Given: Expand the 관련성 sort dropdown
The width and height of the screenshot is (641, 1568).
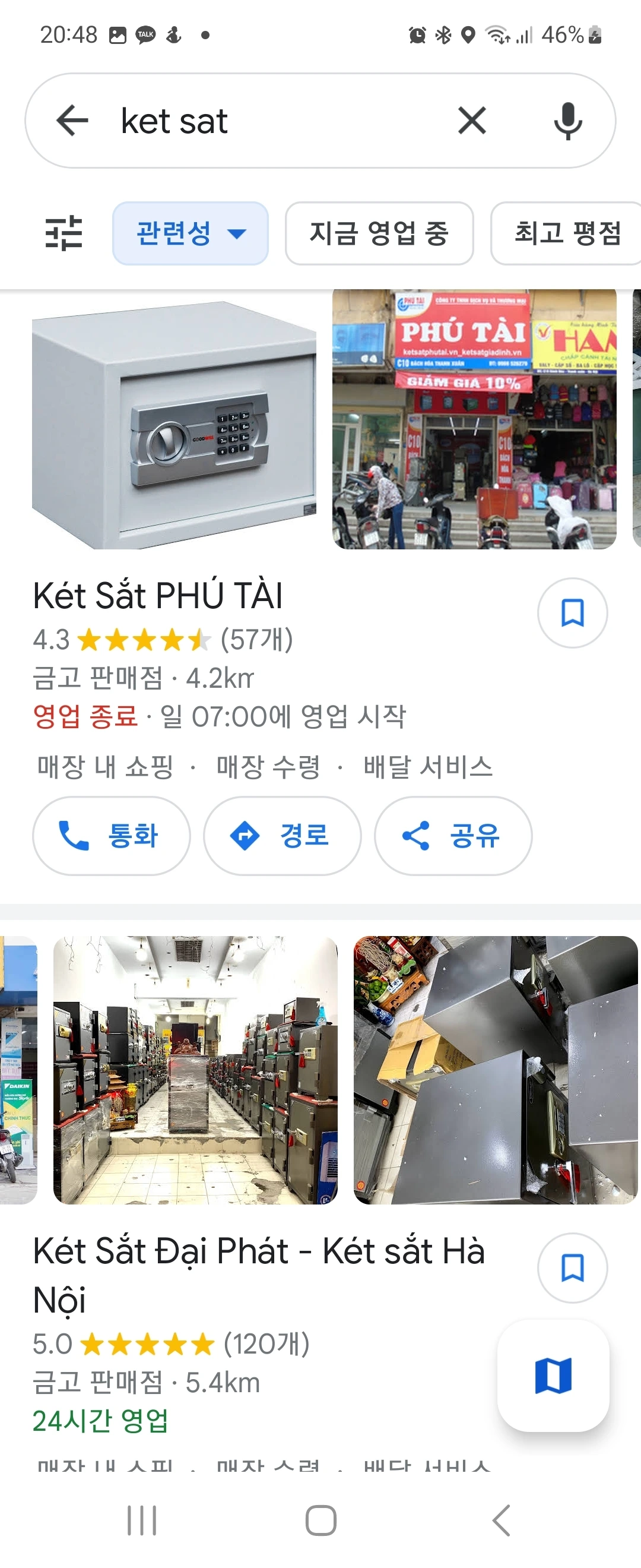Looking at the screenshot, I should tap(191, 233).
